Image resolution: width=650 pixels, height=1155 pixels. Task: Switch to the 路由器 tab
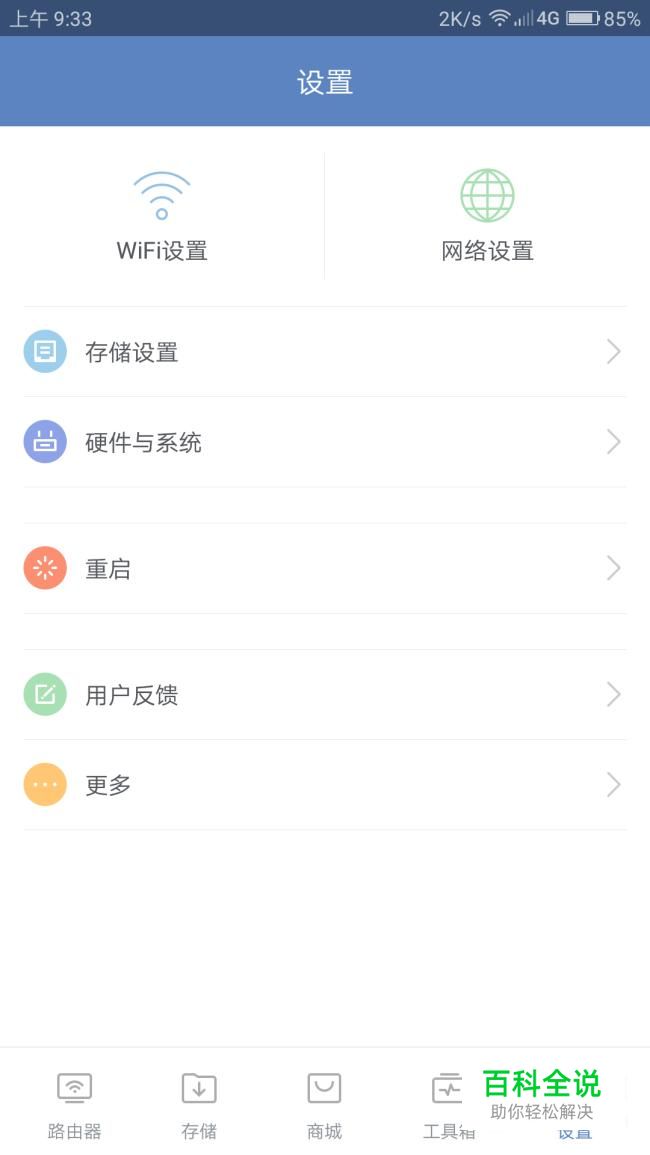click(74, 1105)
